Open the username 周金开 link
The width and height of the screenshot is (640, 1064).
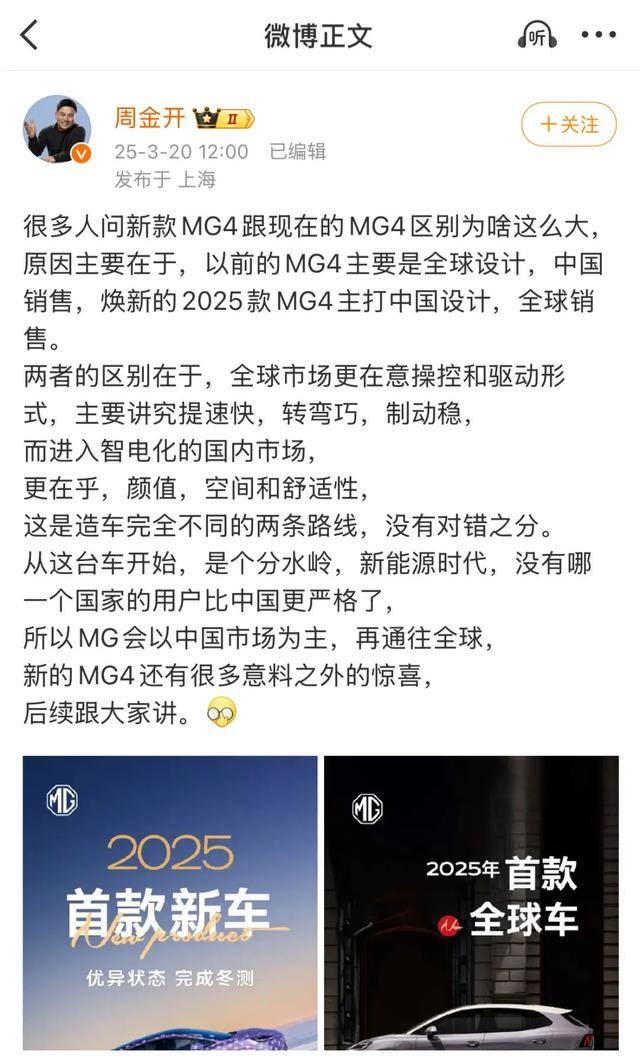tap(149, 118)
